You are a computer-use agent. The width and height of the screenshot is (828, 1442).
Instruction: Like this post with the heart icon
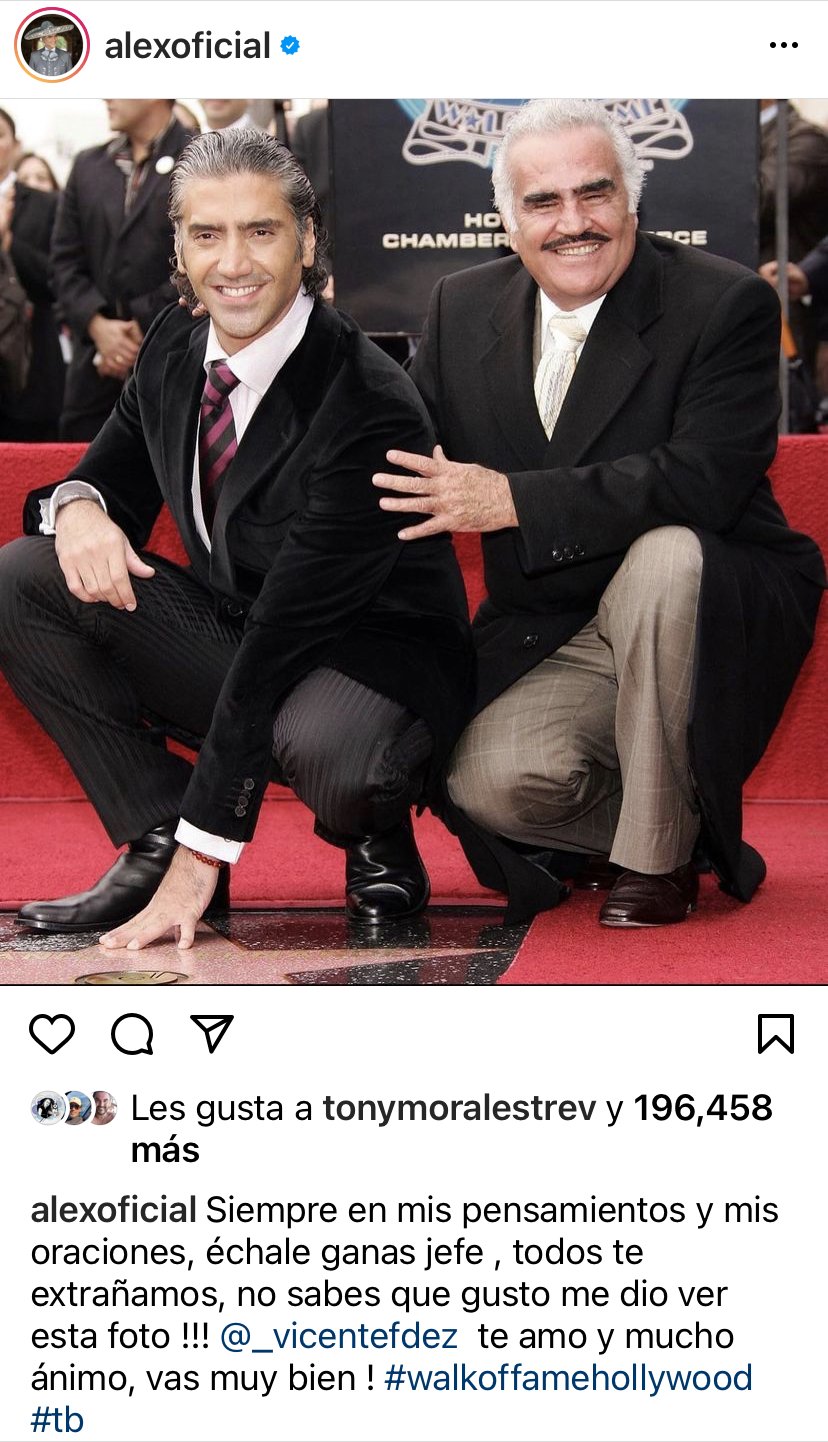point(52,1034)
